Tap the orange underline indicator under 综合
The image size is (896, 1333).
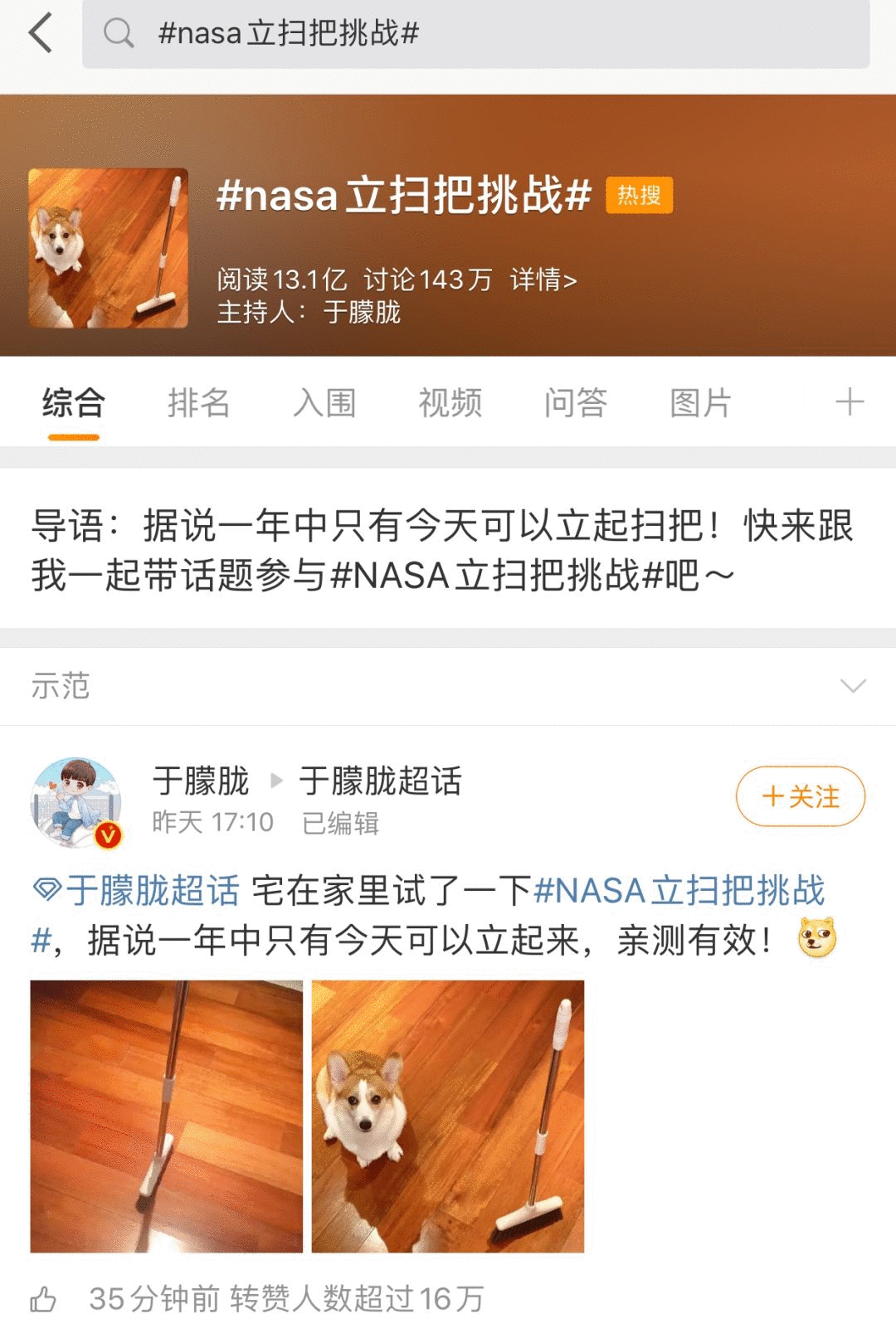pos(72,435)
